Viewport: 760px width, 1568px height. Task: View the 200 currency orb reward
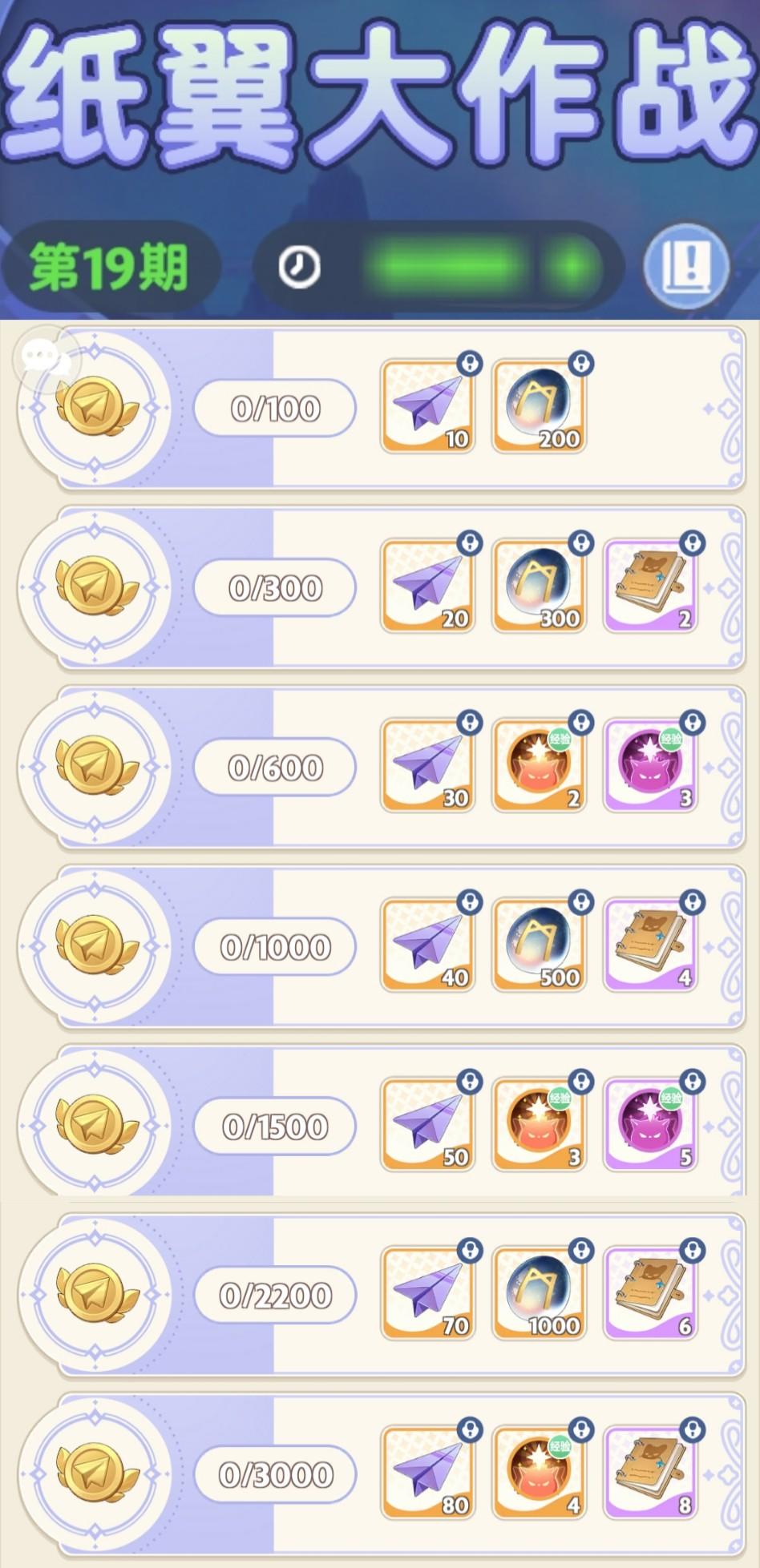[539, 405]
